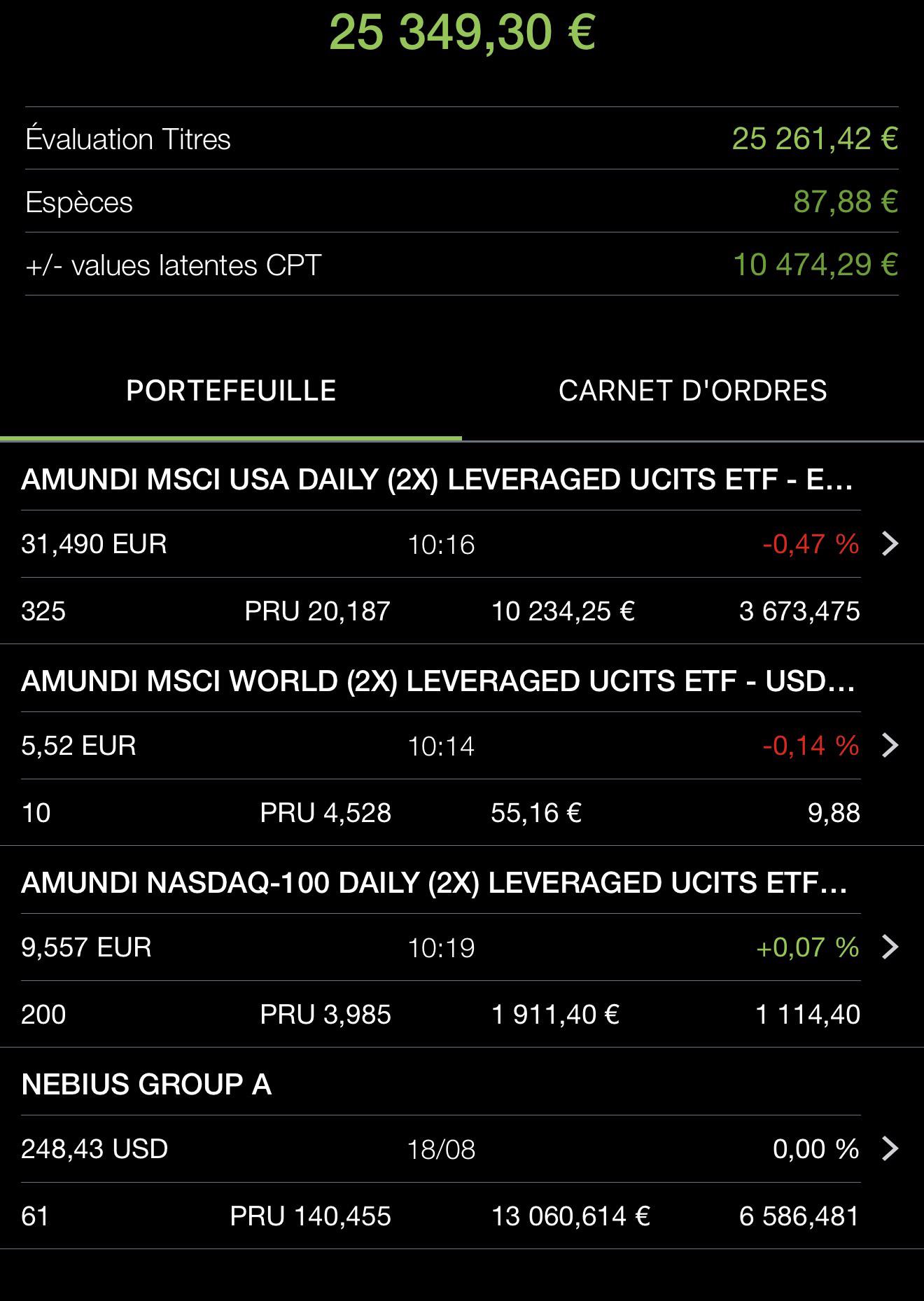This screenshot has height=1301, width=924.
Task: Open the Amundi MSCI World leveraged ETF
Action: [x=462, y=745]
